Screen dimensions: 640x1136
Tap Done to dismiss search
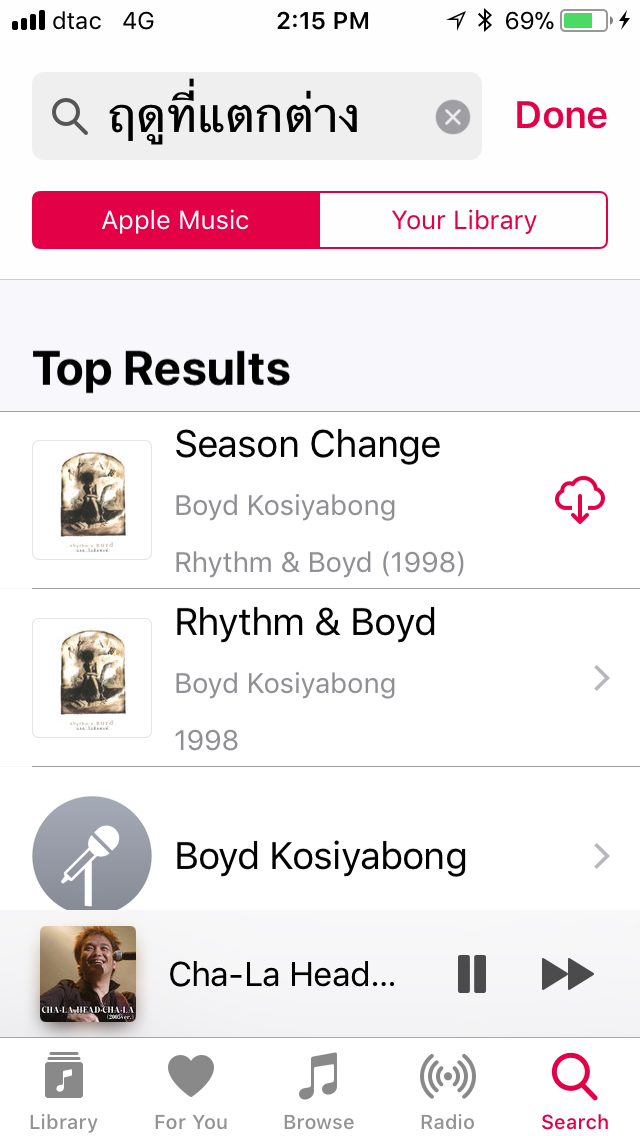(561, 115)
